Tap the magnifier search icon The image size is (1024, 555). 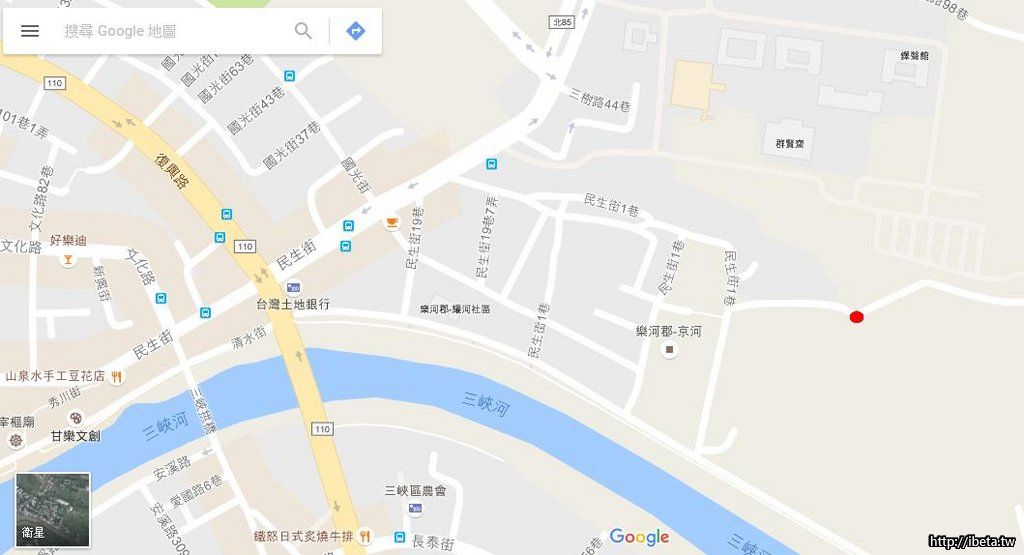pyautogui.click(x=303, y=31)
